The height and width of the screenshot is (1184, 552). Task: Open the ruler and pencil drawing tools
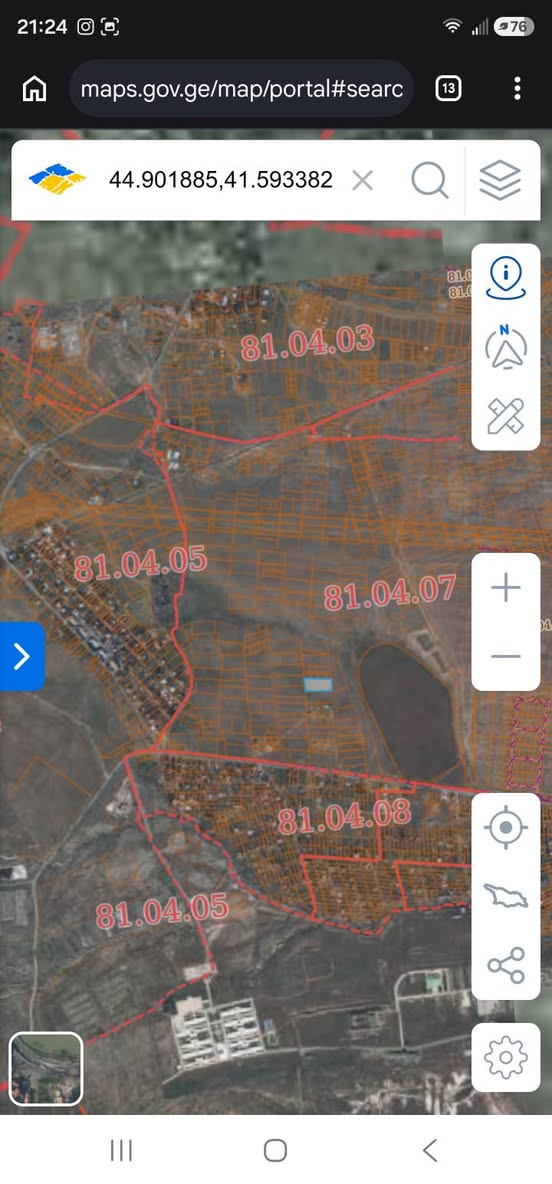(x=506, y=416)
